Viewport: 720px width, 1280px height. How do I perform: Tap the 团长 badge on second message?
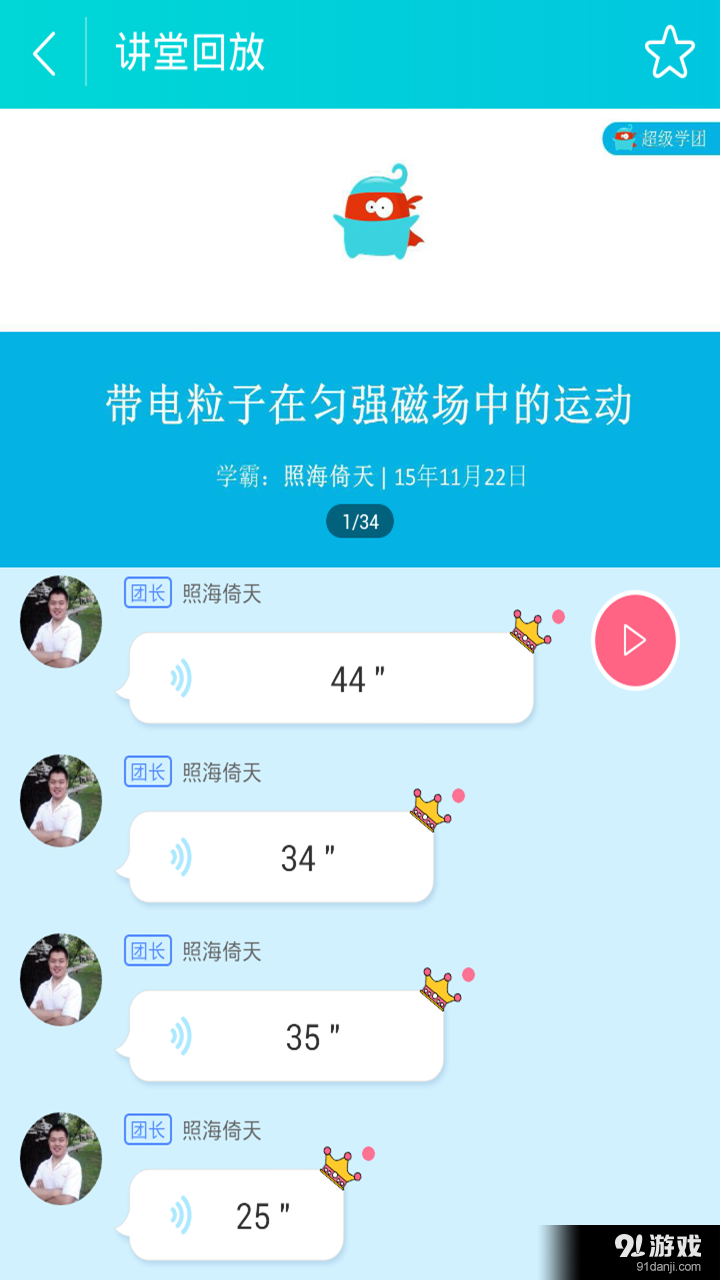click(x=147, y=771)
